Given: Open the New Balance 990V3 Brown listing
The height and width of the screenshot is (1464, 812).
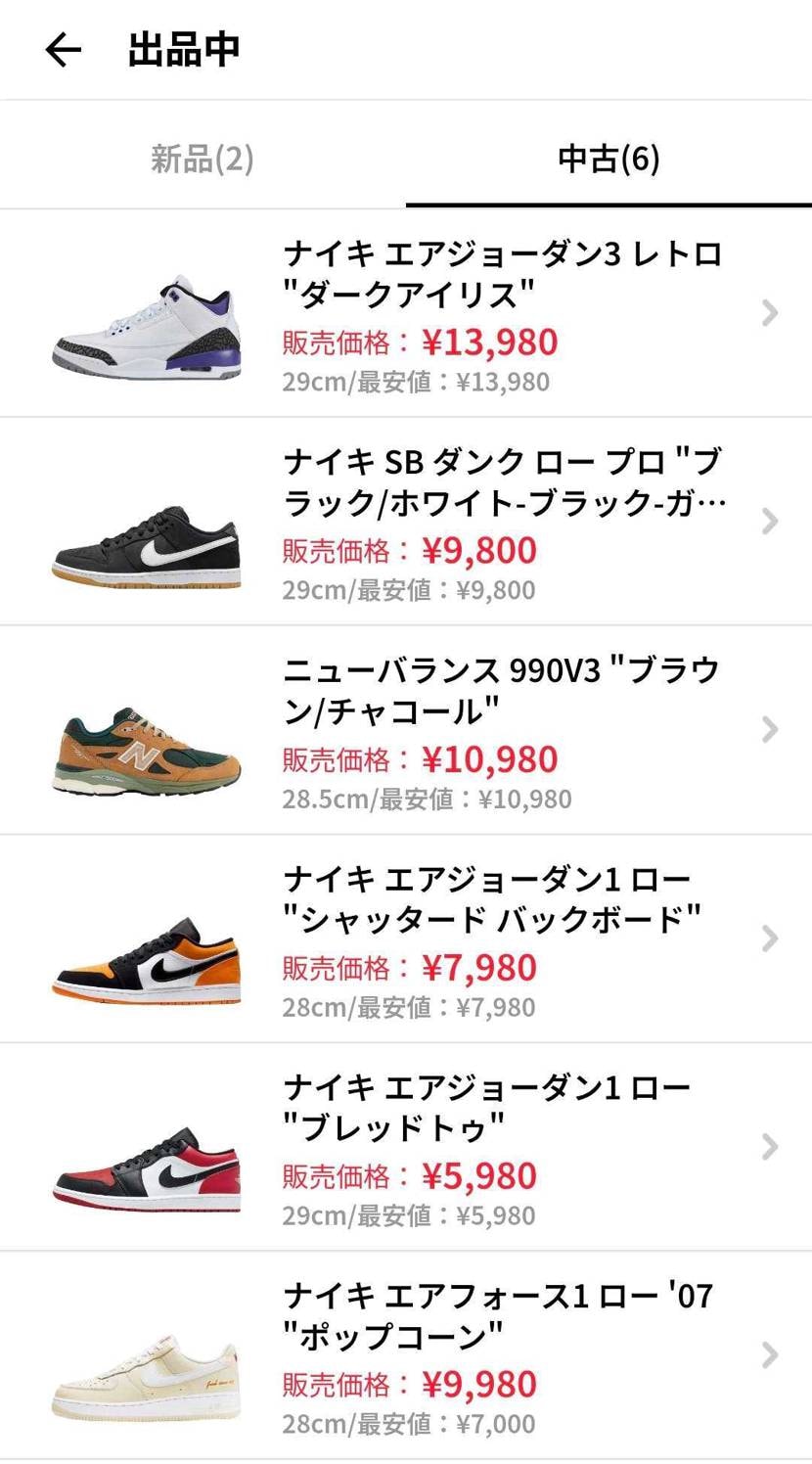Looking at the screenshot, I should 440,730.
